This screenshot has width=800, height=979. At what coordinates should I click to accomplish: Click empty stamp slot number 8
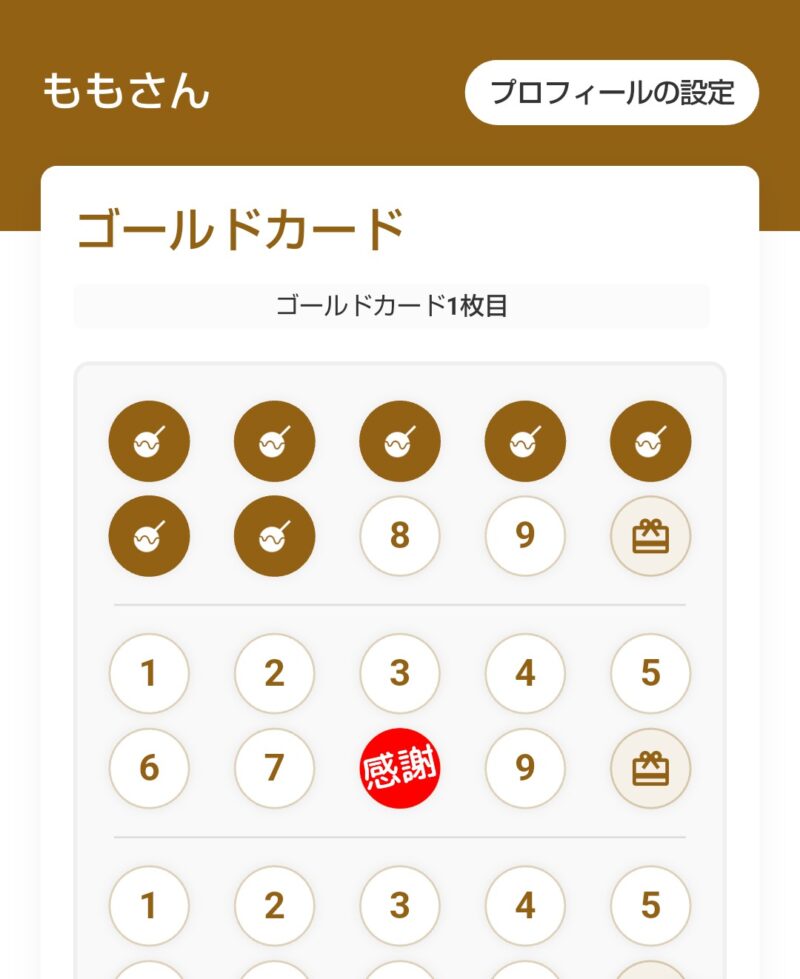coord(400,536)
